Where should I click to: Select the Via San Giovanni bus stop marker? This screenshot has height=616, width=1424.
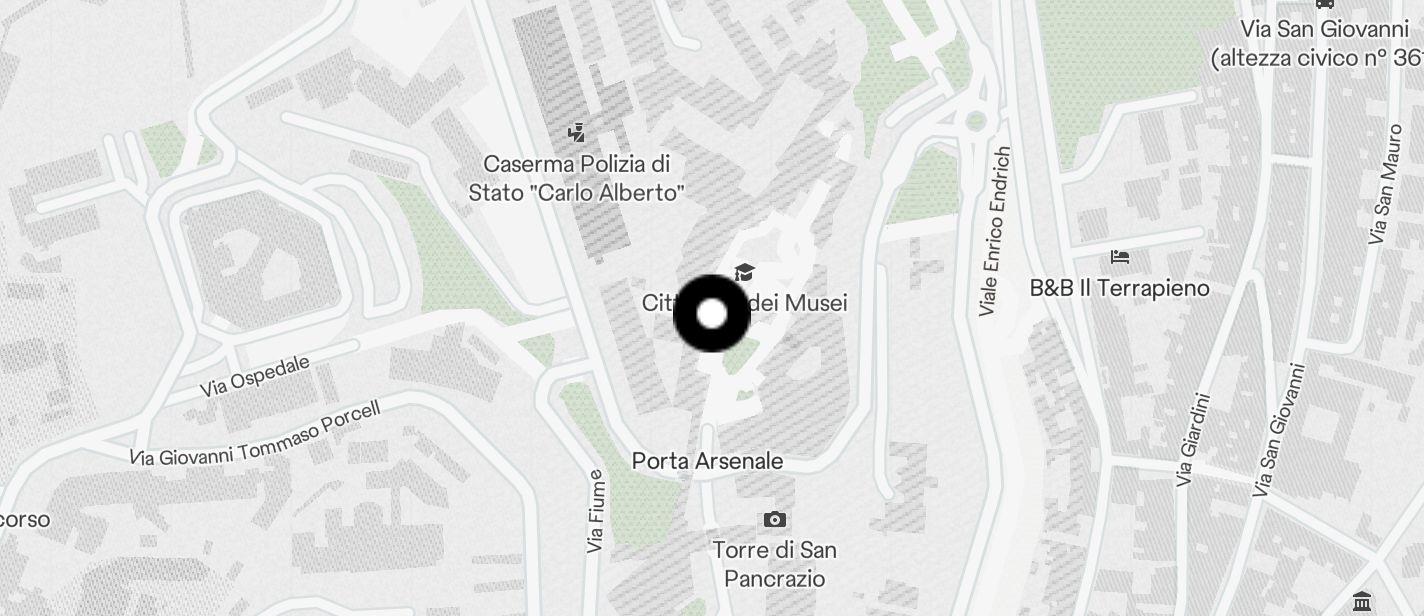(x=1324, y=4)
